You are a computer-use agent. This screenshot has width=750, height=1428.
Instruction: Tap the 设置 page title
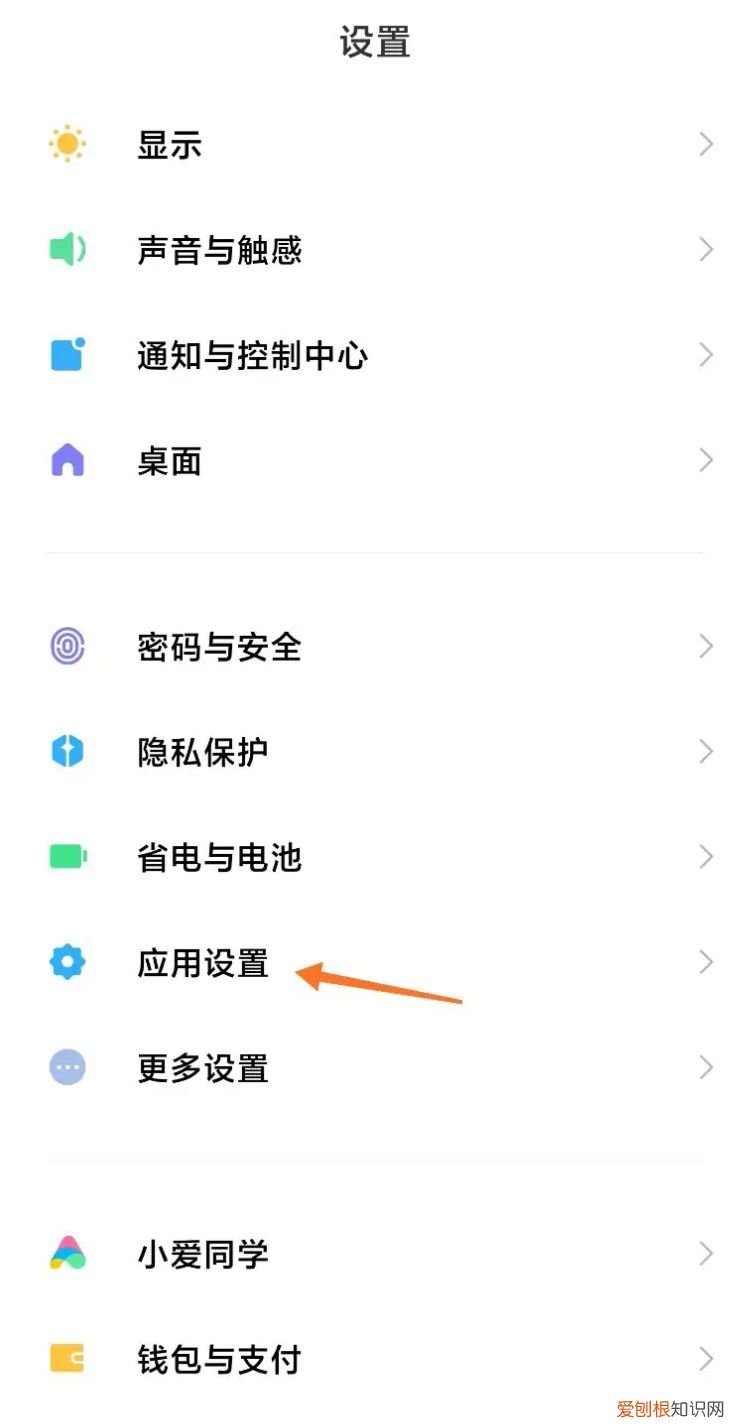point(375,42)
